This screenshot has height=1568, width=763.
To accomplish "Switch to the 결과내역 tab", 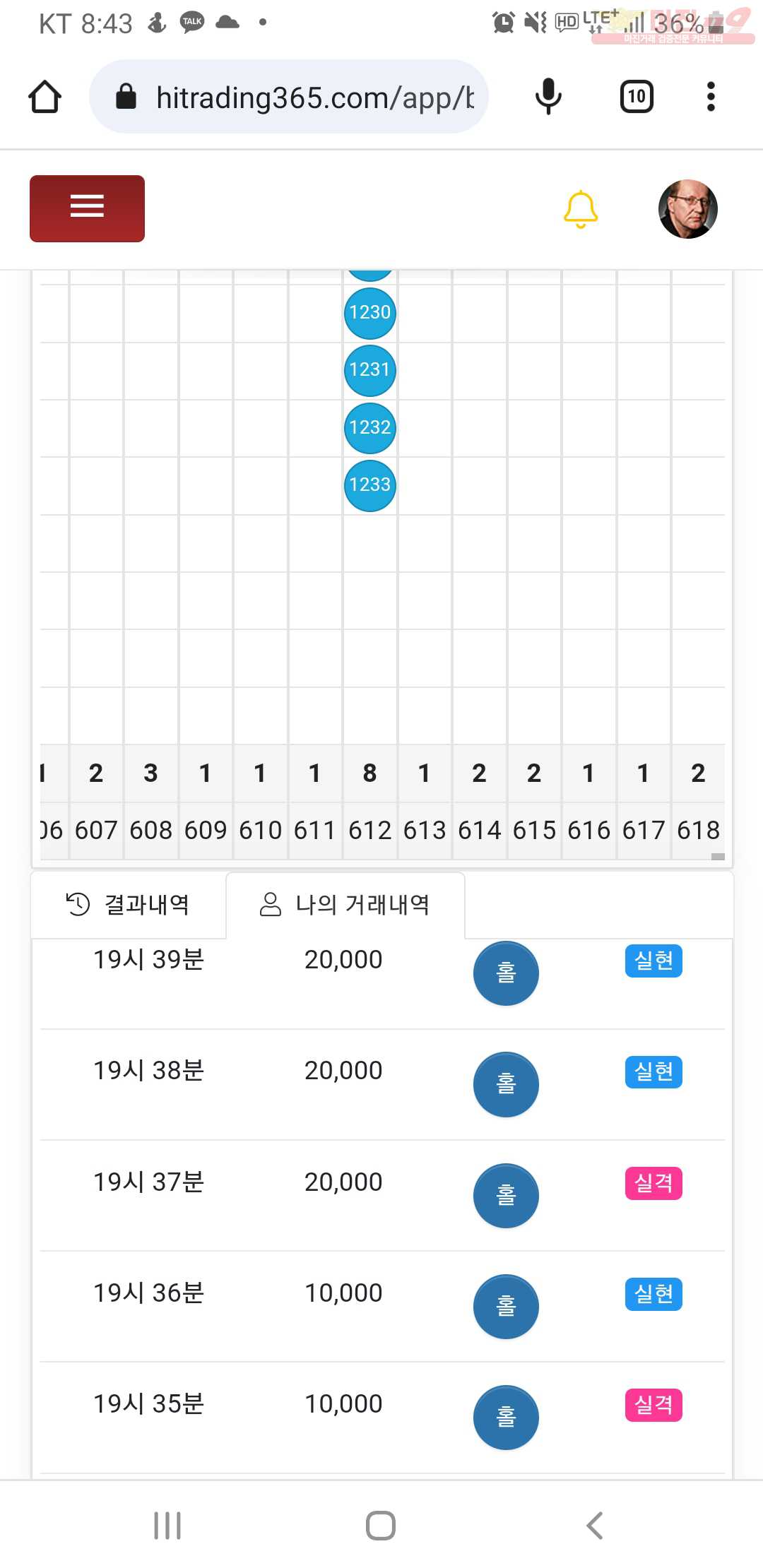I will coord(128,904).
